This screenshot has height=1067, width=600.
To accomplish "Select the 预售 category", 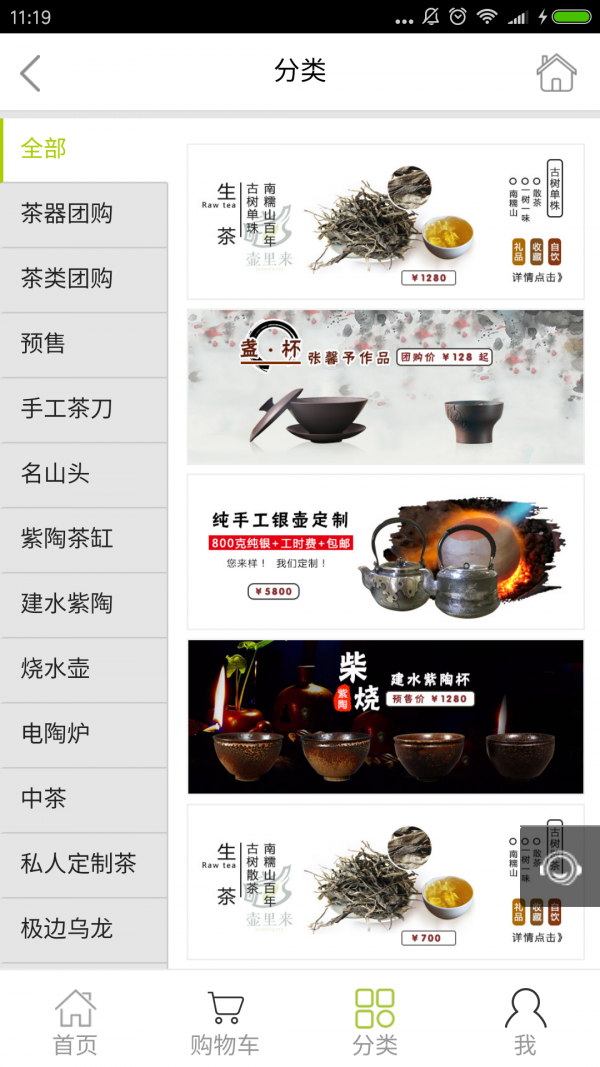I will coord(84,344).
